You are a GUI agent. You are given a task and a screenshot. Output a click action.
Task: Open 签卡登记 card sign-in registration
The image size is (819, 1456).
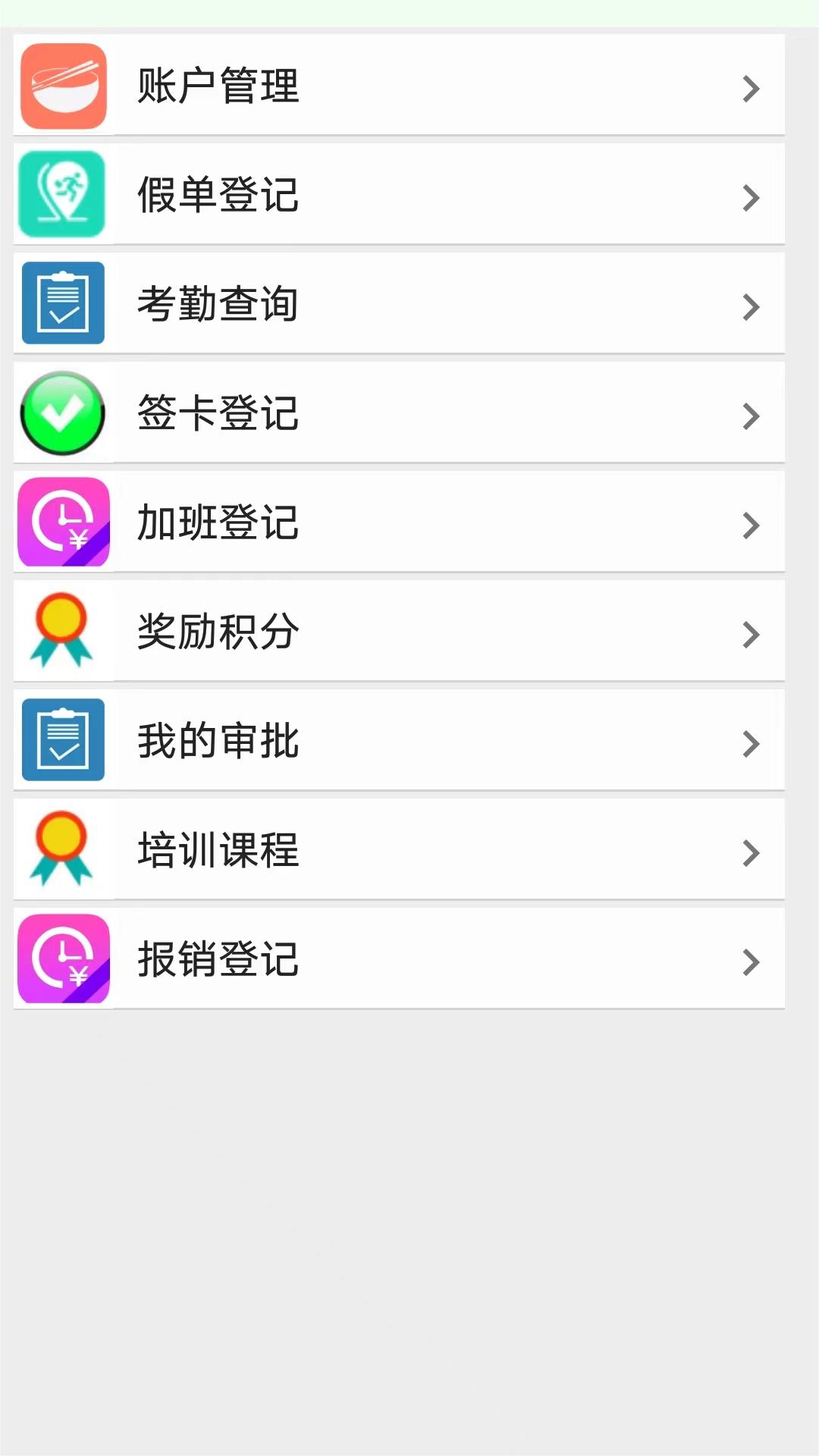[399, 413]
